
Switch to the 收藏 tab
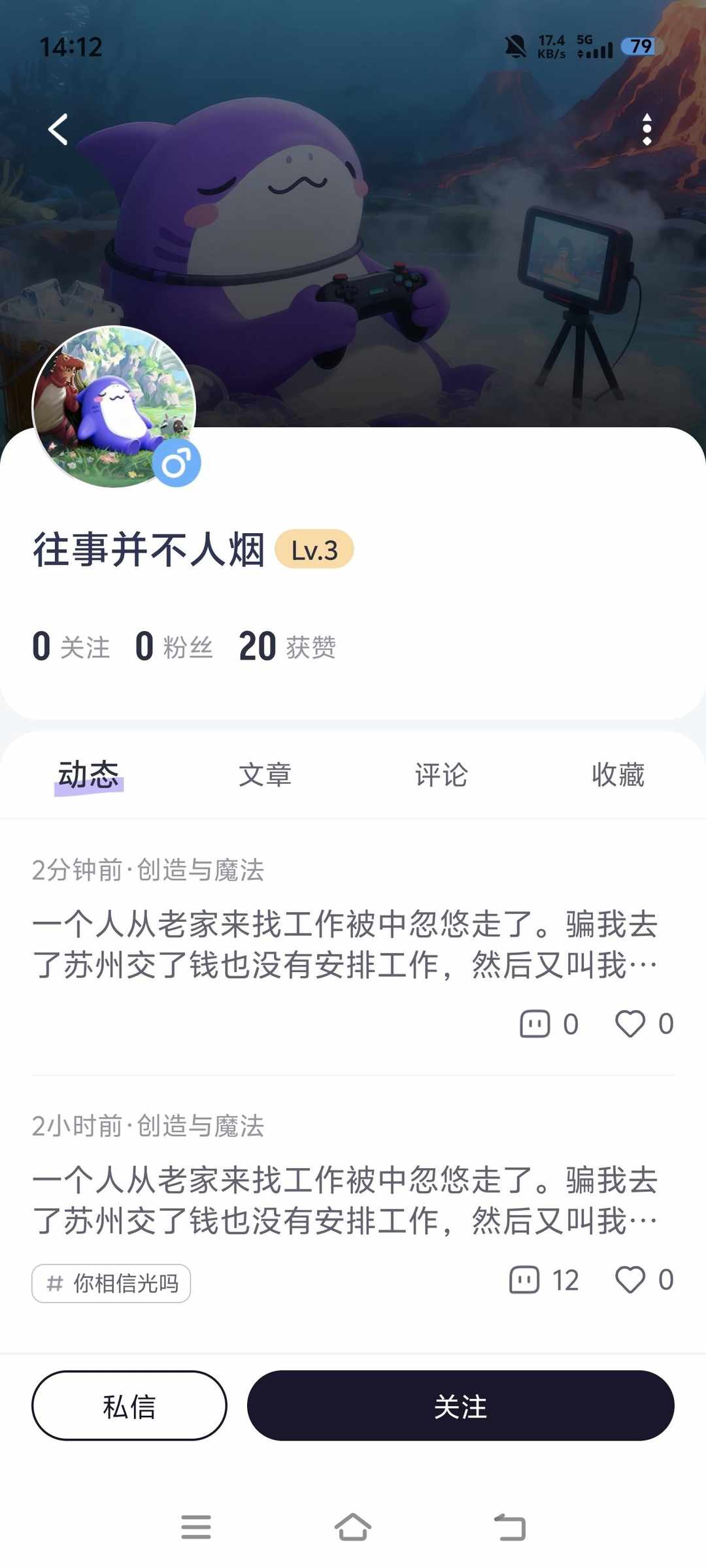click(x=618, y=775)
